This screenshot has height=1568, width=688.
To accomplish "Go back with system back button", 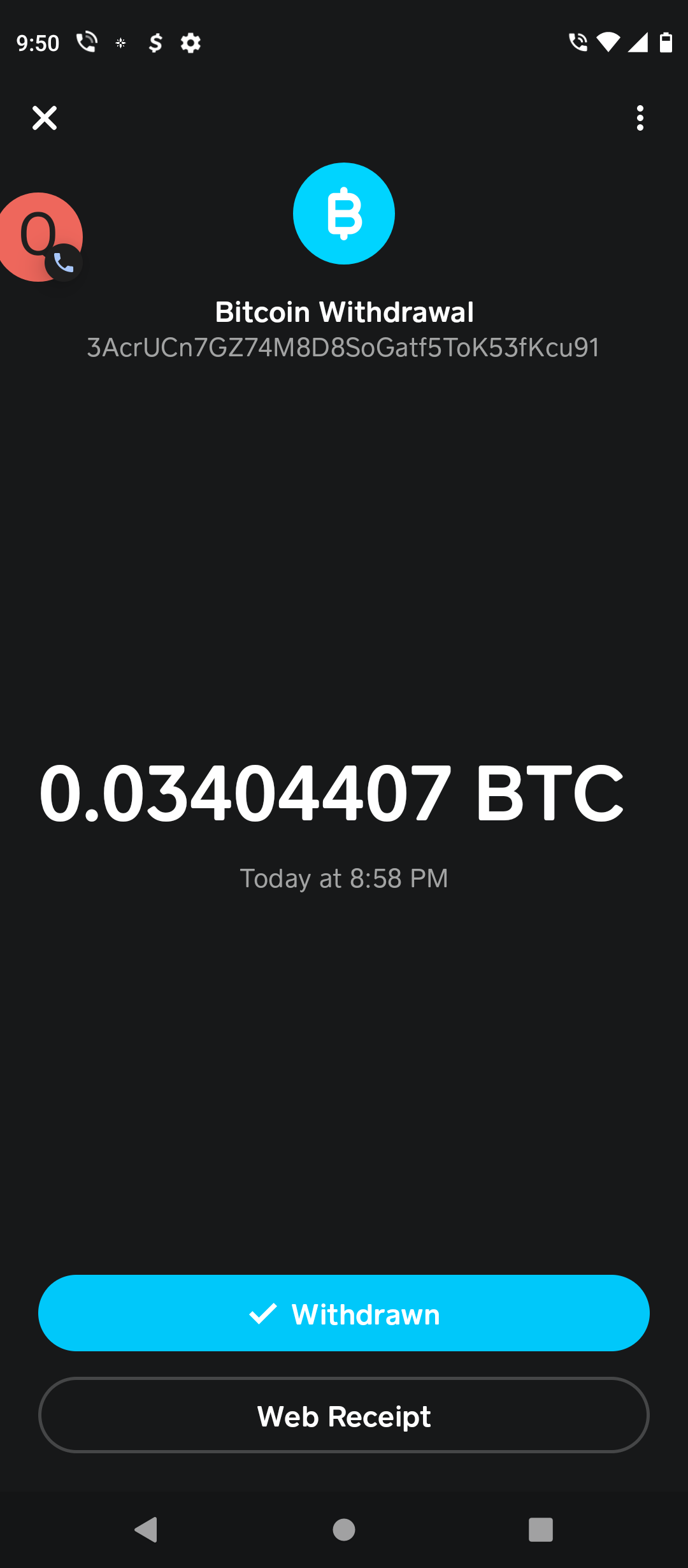I will [147, 1529].
